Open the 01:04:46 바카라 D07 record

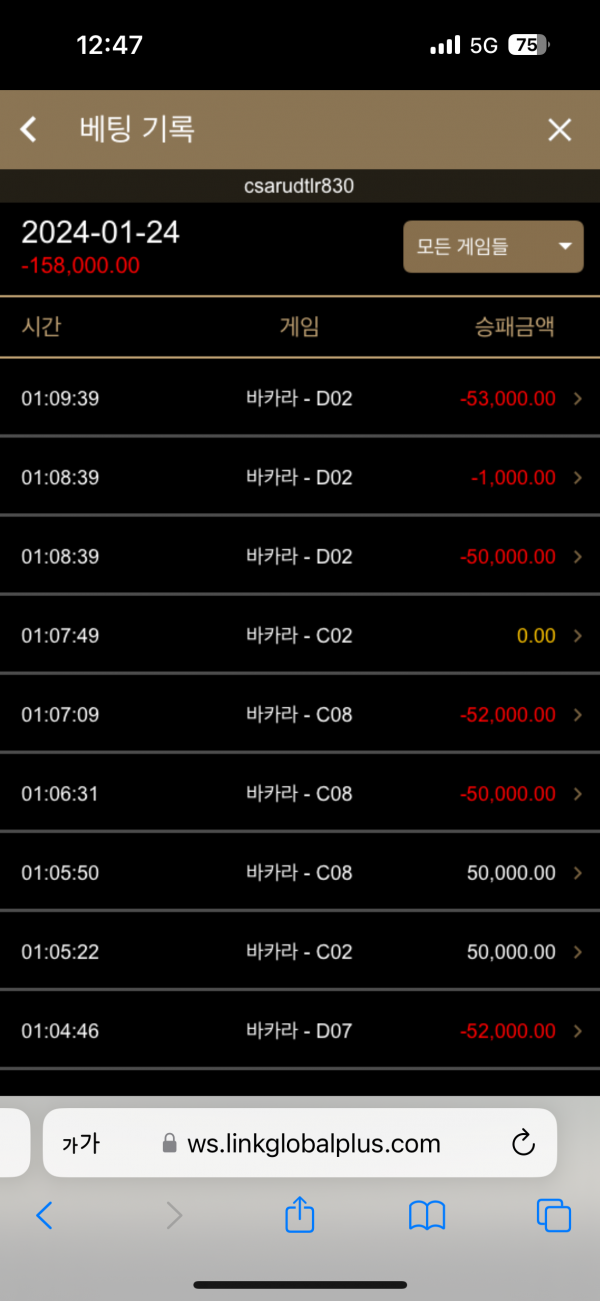(x=300, y=1030)
